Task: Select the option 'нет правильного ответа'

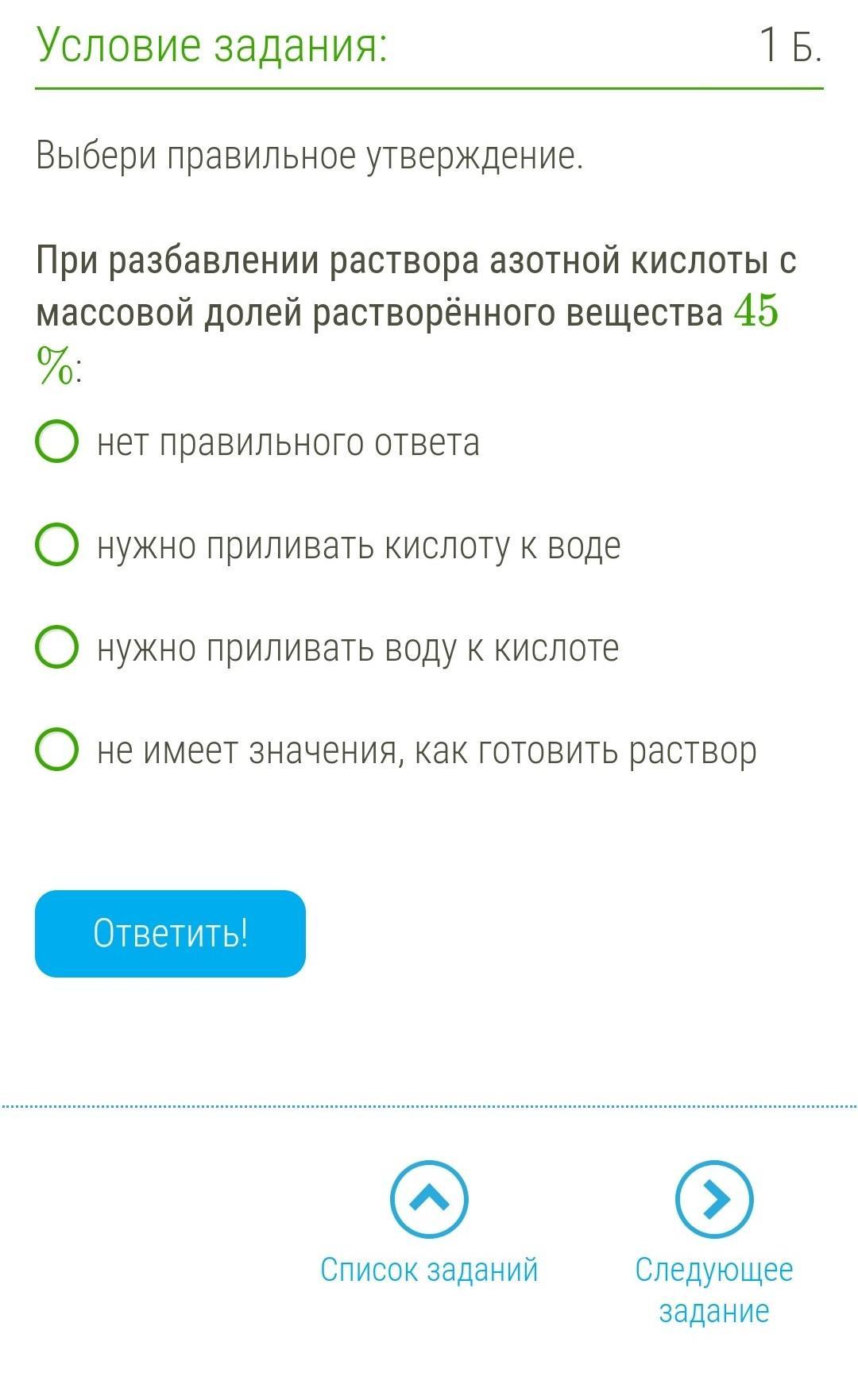Action: click(x=57, y=442)
